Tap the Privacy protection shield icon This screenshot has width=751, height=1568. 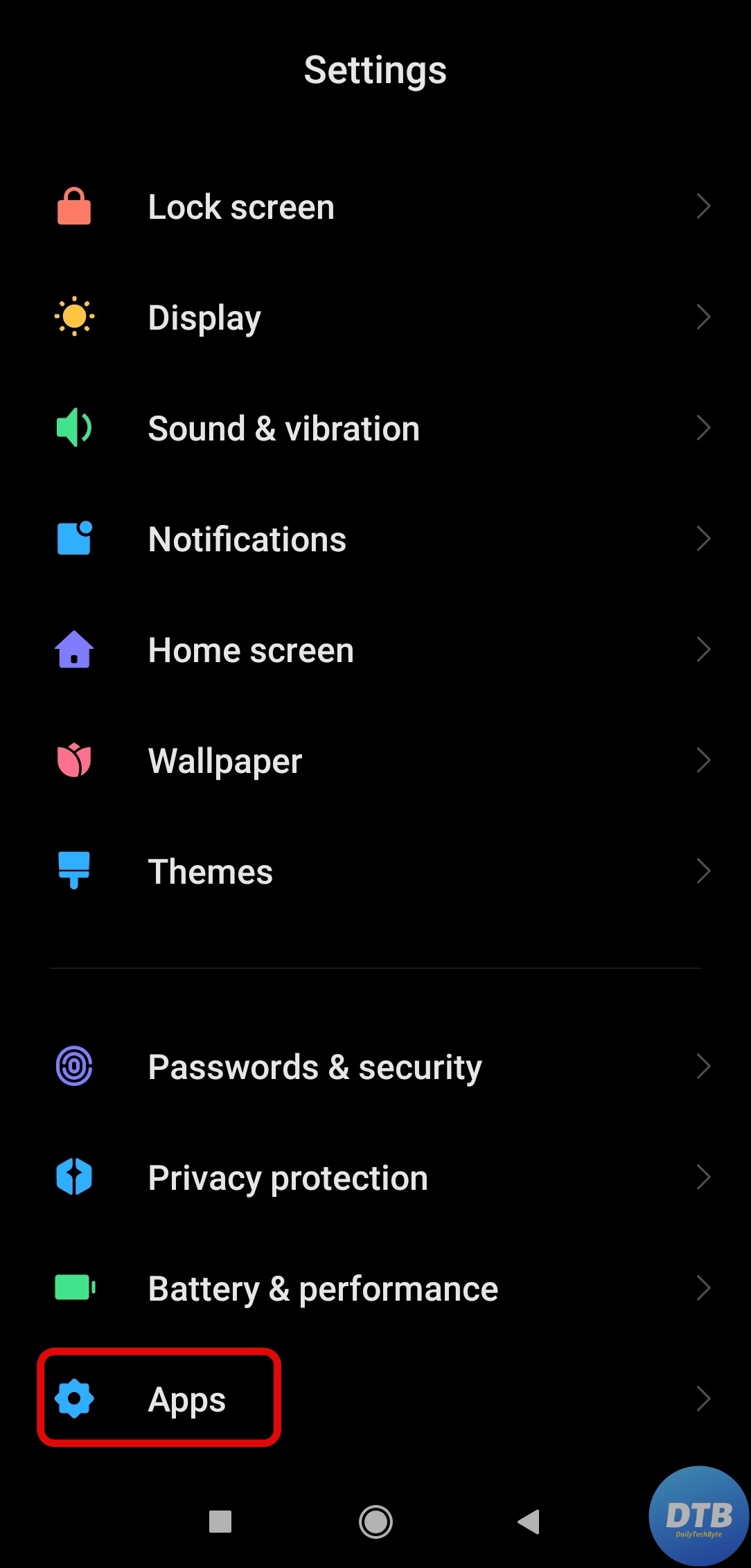73,1177
